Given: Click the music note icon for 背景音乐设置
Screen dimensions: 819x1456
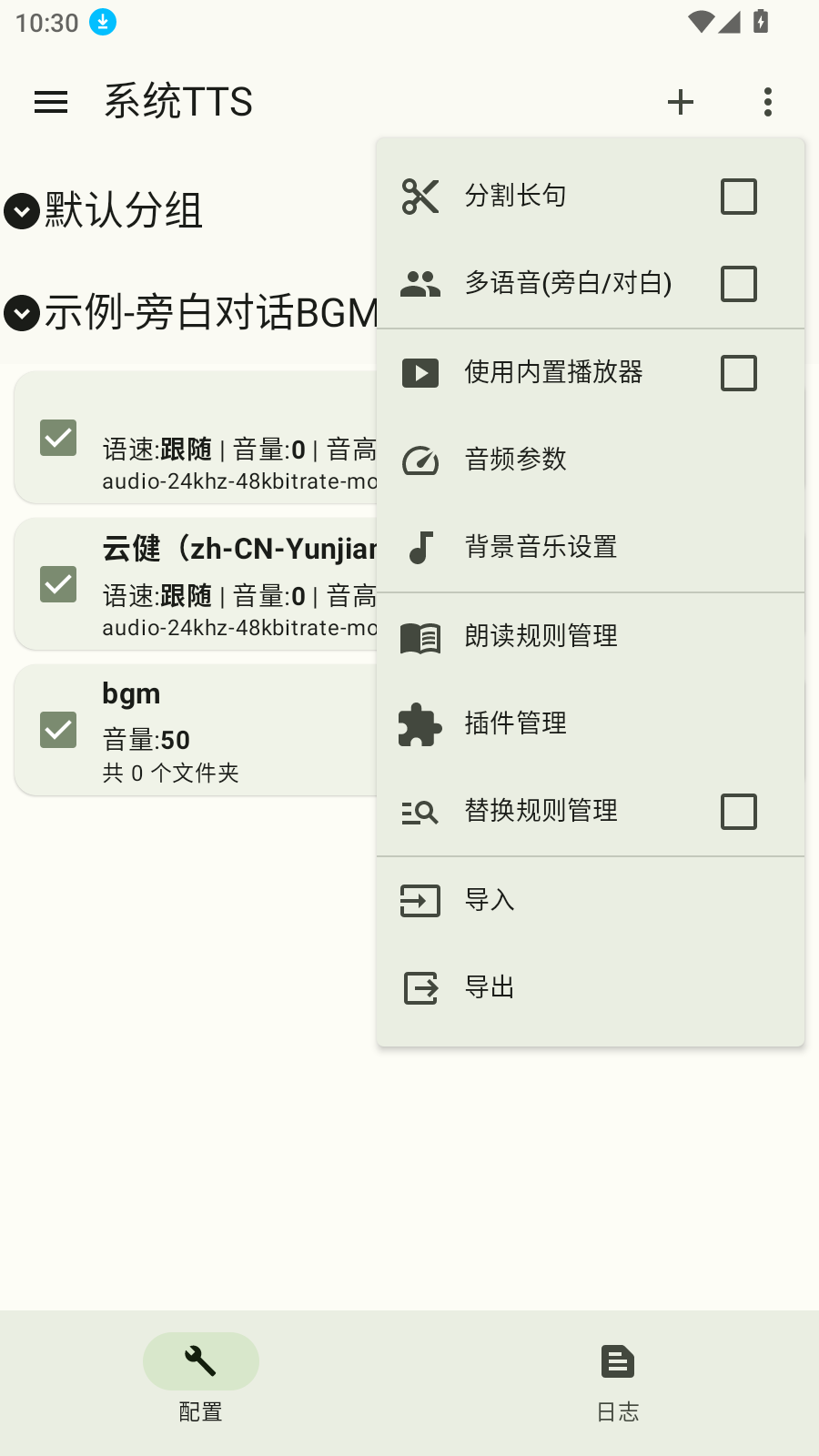Looking at the screenshot, I should click(x=420, y=548).
